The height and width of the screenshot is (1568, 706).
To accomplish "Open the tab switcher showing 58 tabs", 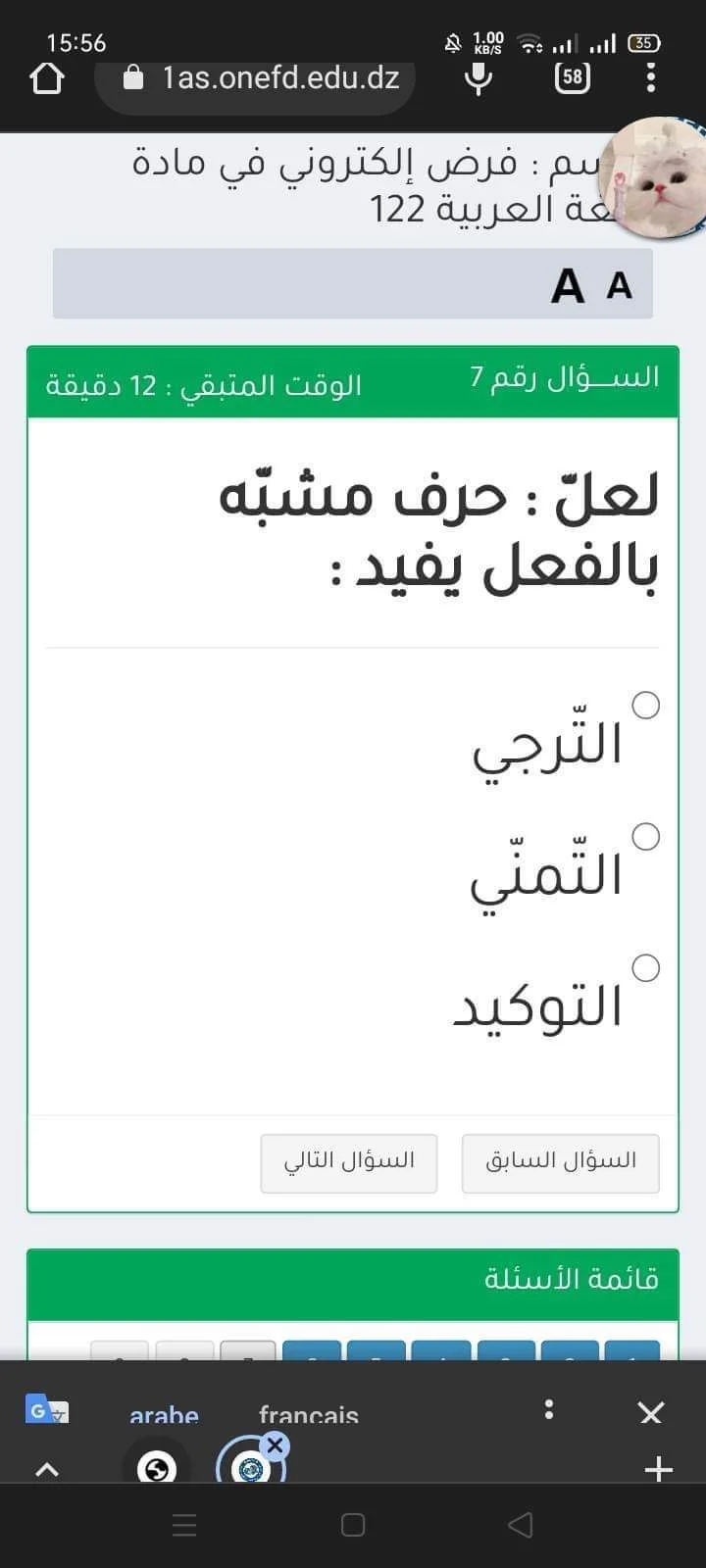I will pyautogui.click(x=573, y=77).
